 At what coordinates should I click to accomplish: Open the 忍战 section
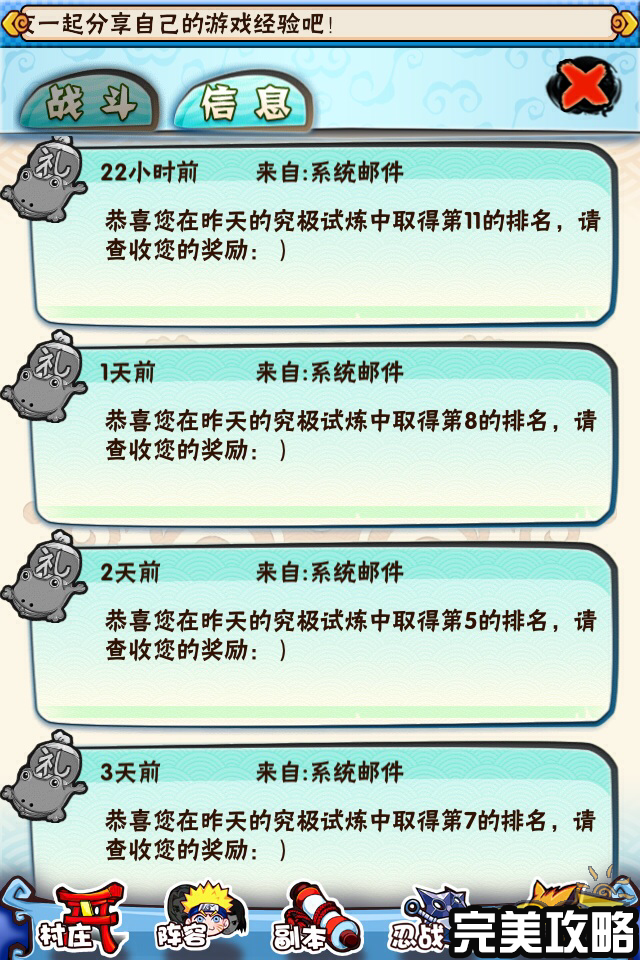[422, 920]
